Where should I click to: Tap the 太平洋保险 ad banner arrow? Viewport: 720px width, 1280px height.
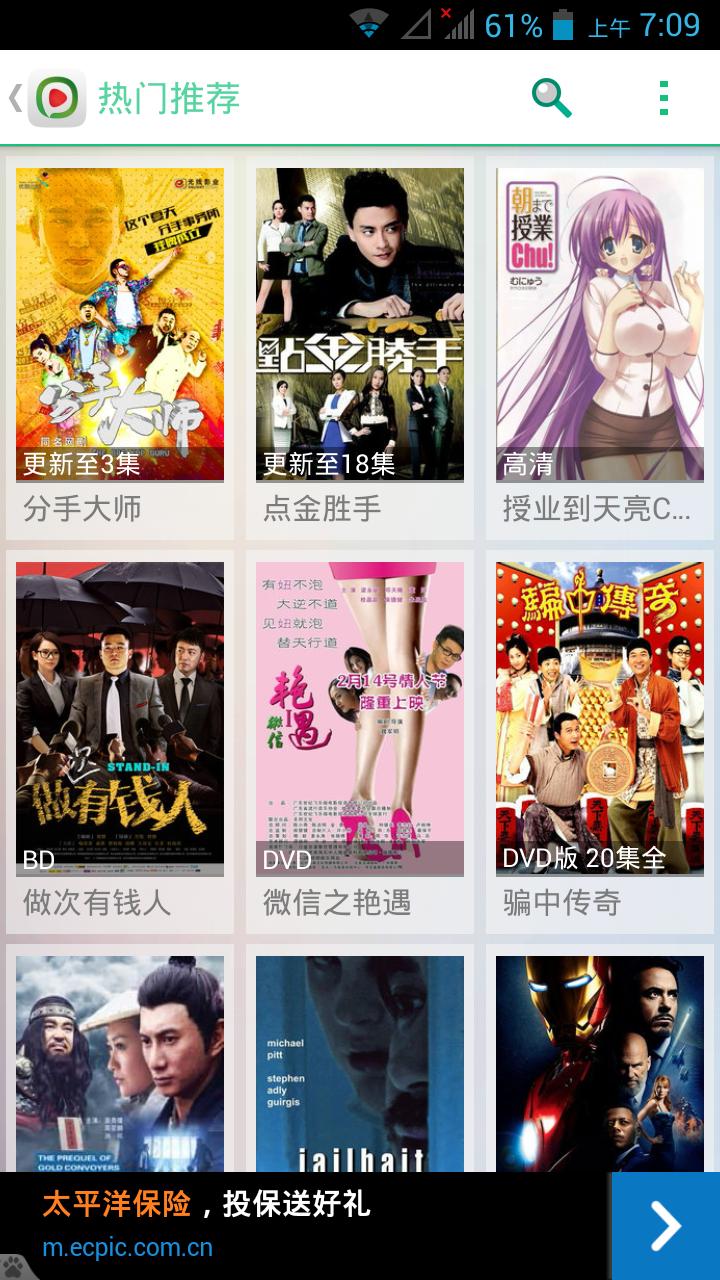pos(665,1226)
